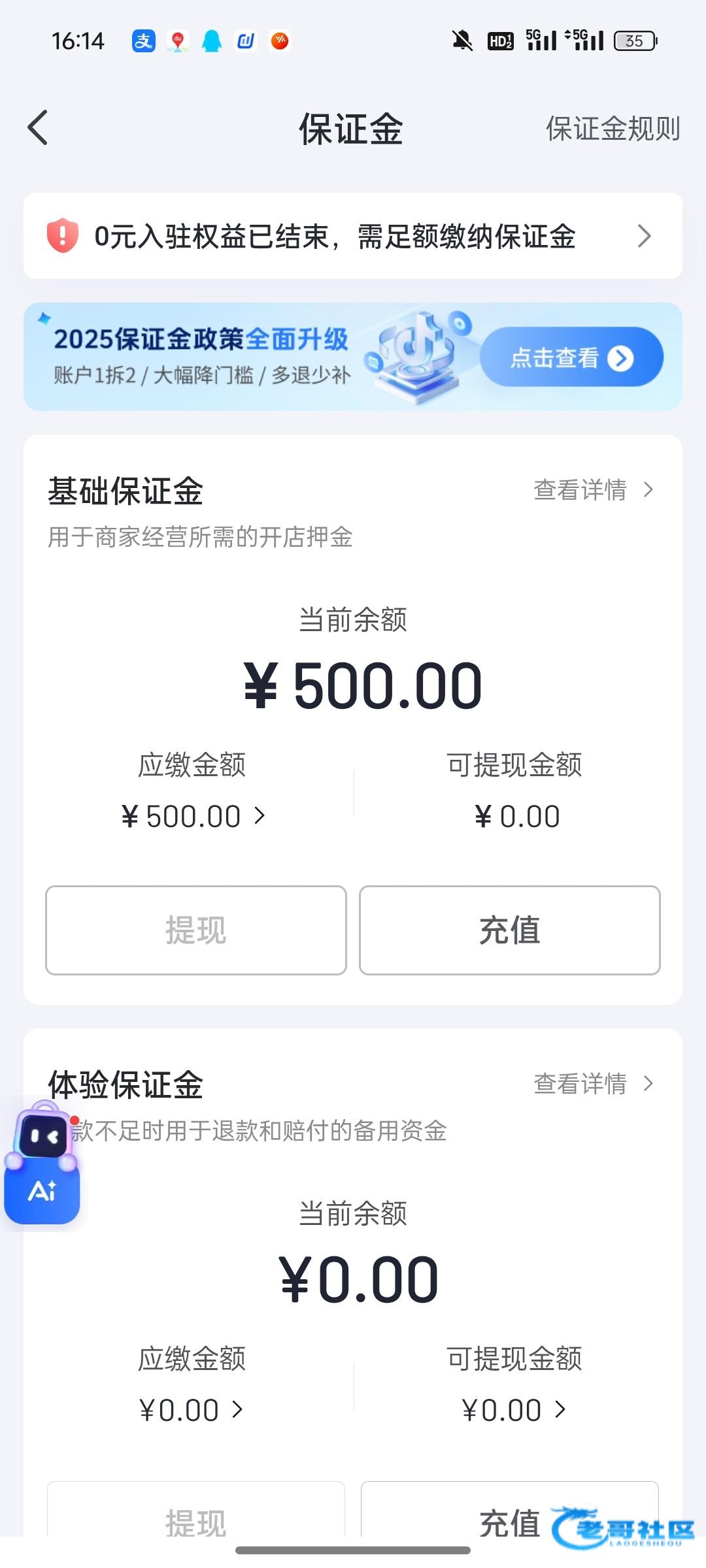The image size is (706, 1568).
Task: Tap 点击查看 on the 2025 policy banner
Action: [x=571, y=357]
